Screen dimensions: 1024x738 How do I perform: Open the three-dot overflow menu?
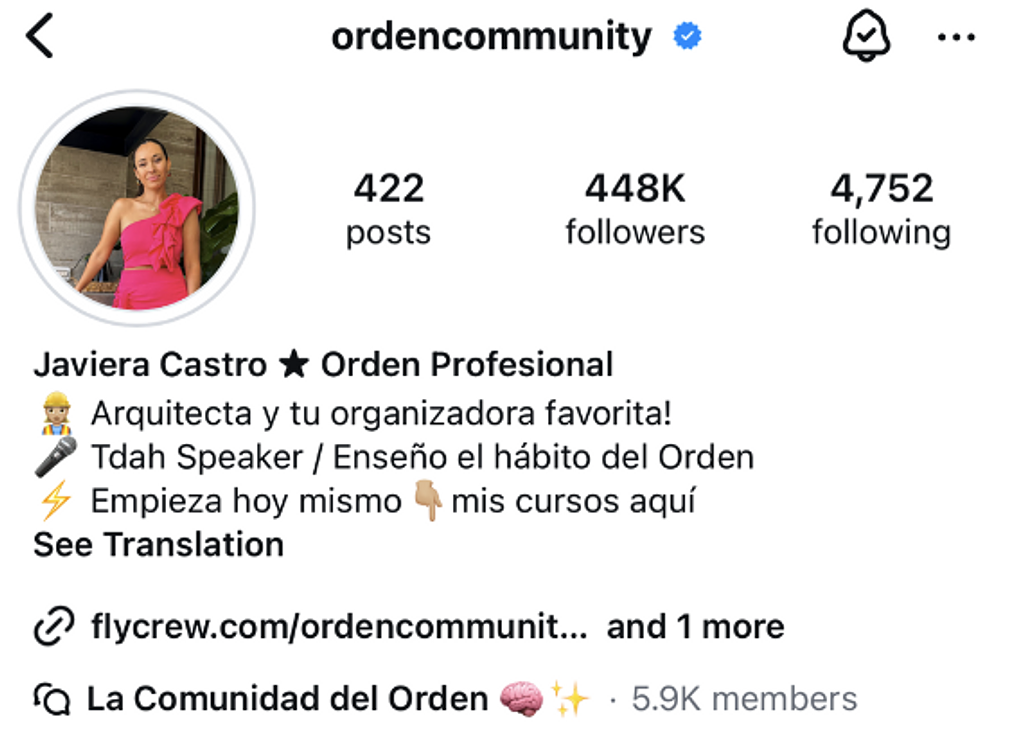coord(956,38)
